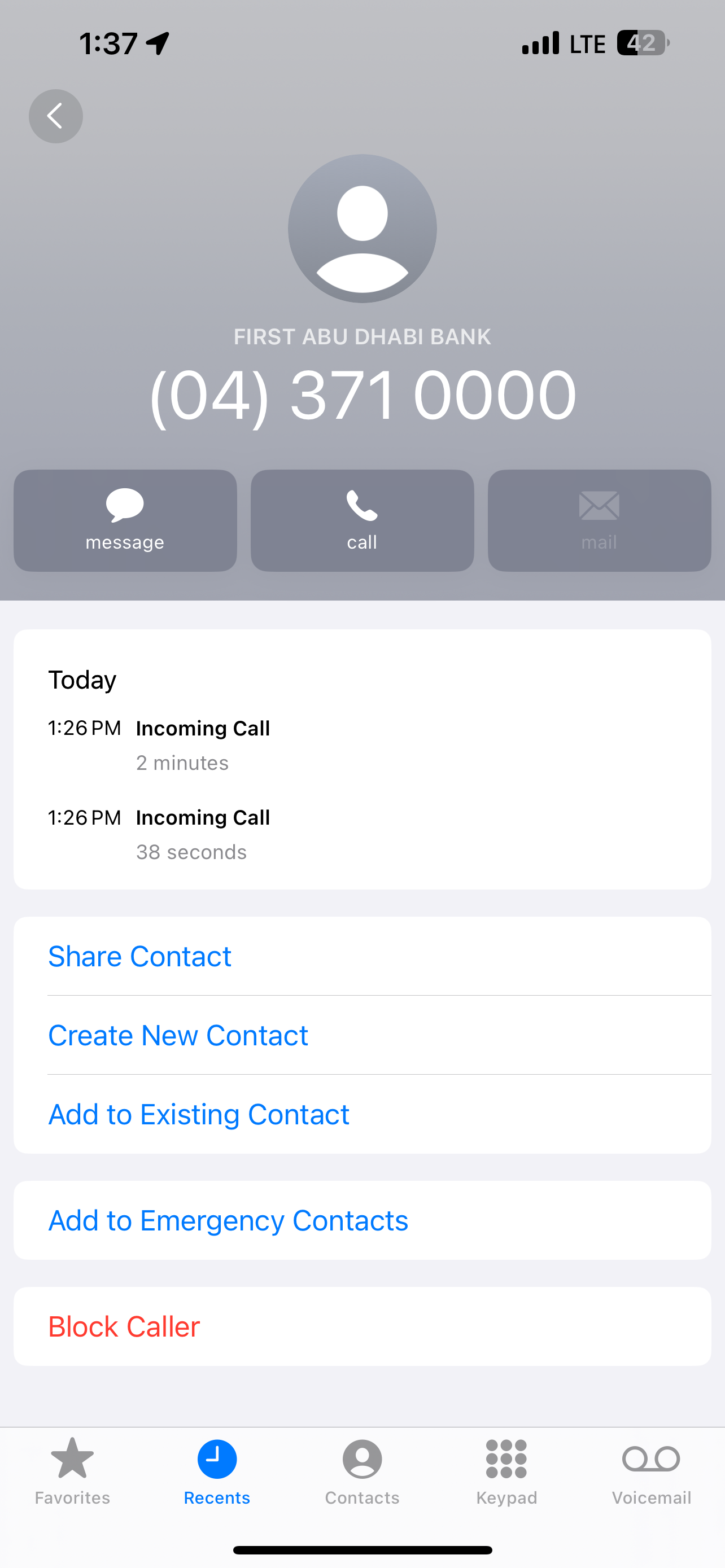
Task: Select Create New Contact
Action: [x=178, y=1035]
